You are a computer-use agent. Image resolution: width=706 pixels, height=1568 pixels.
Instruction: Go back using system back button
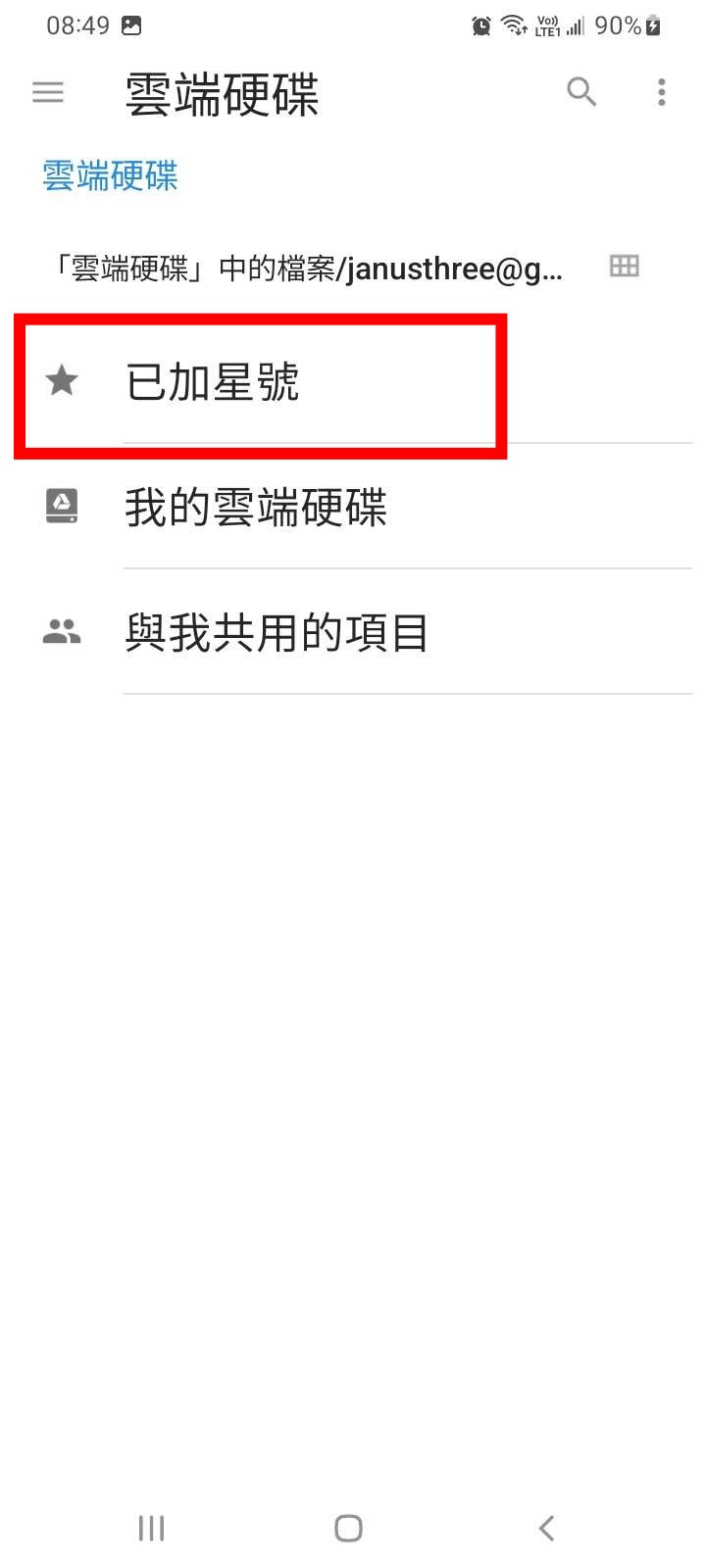(546, 1528)
